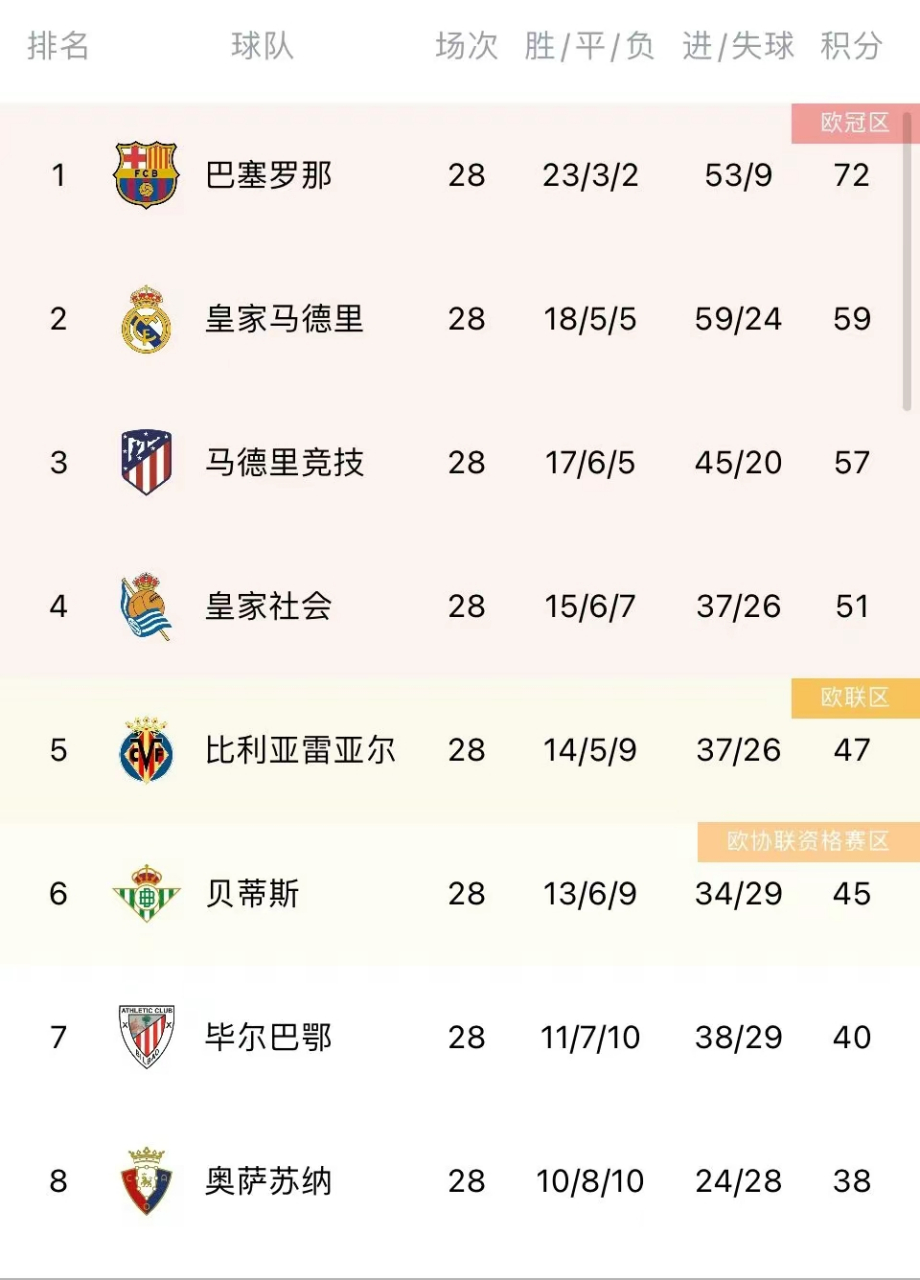Sort by the 场次 column header
The width and height of the screenshot is (920, 1280).
[x=466, y=45]
